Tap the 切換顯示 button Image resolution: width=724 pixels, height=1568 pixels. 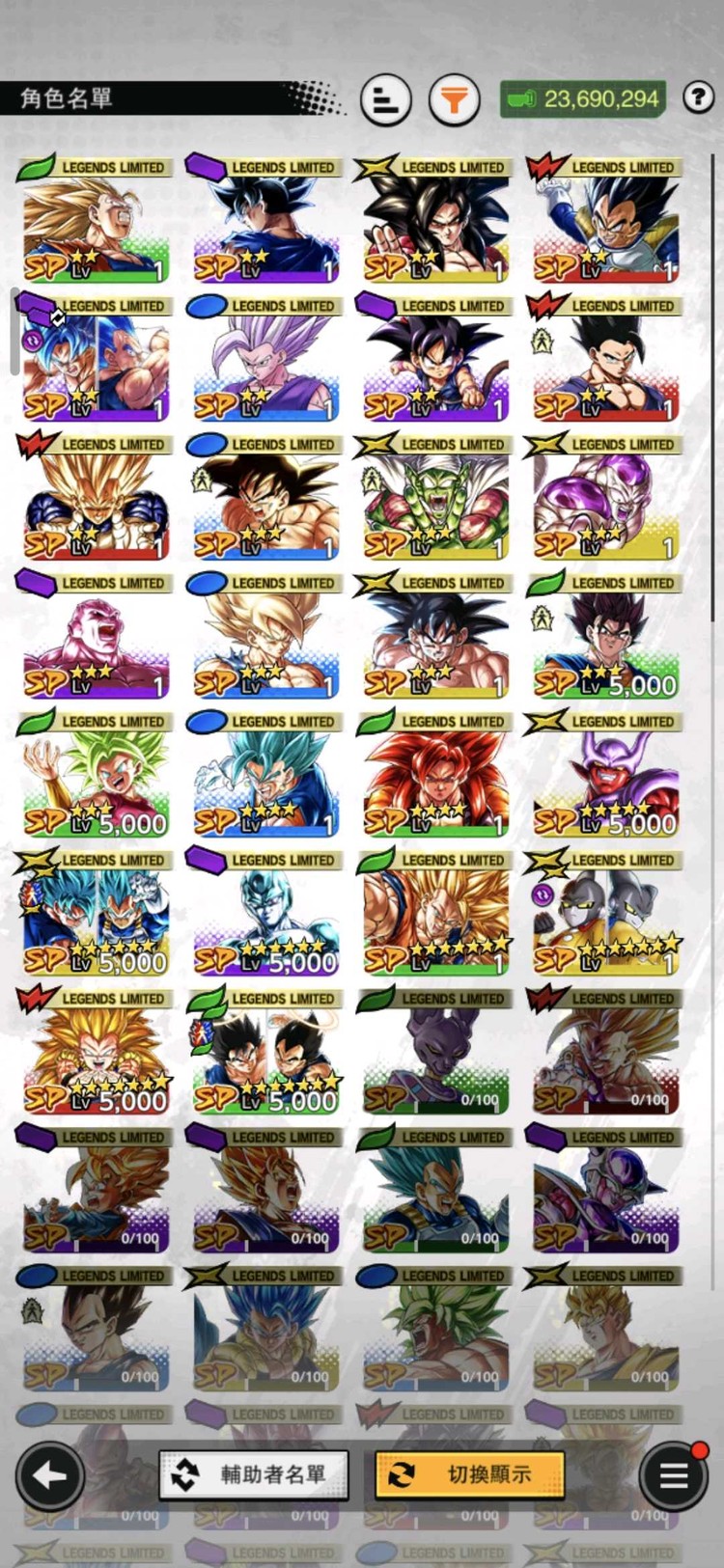coord(470,1474)
